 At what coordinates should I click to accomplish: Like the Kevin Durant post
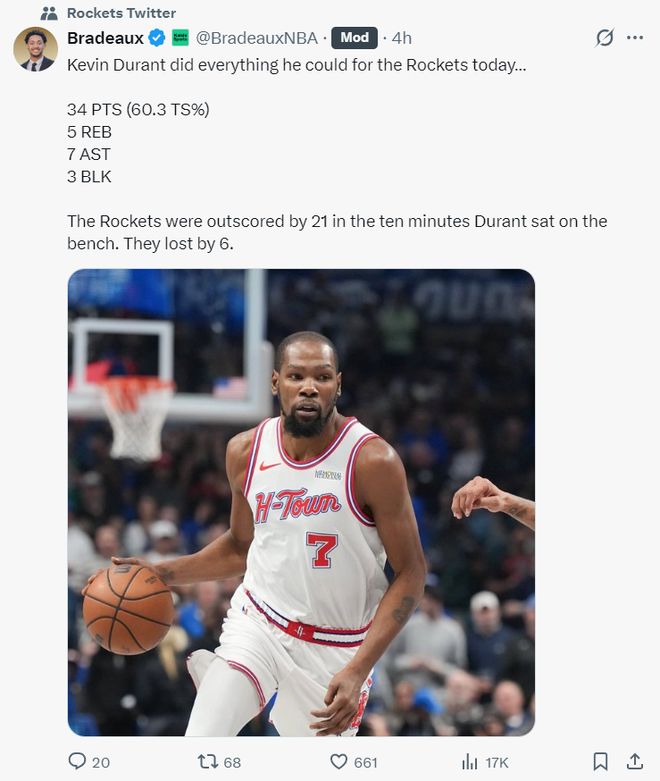pos(339,762)
